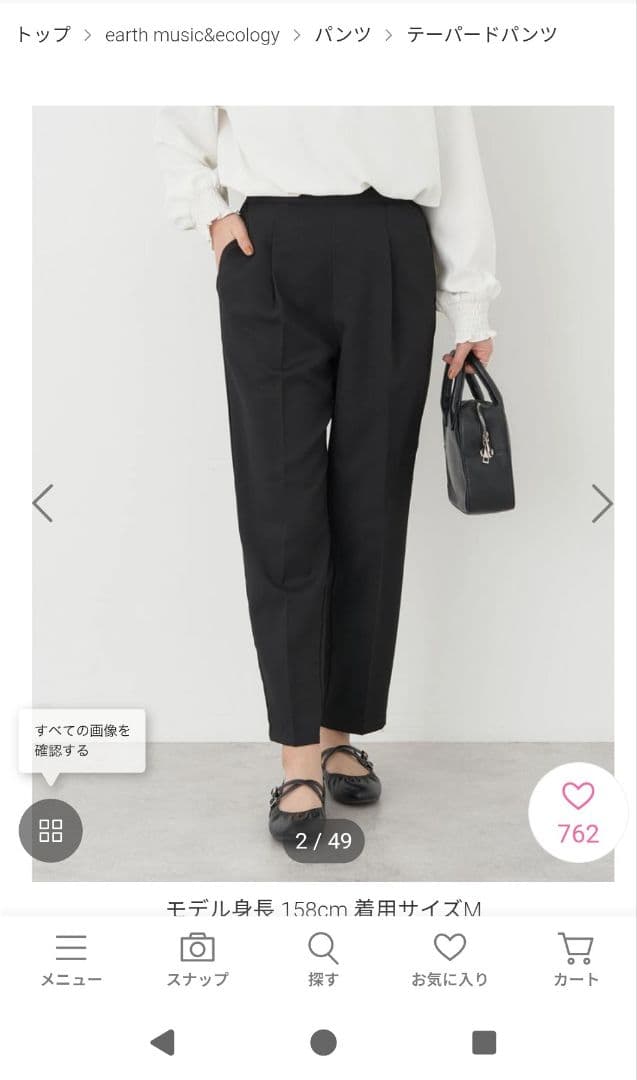Add this item to favorites with heart
637x1080 pixels.
(x=578, y=812)
